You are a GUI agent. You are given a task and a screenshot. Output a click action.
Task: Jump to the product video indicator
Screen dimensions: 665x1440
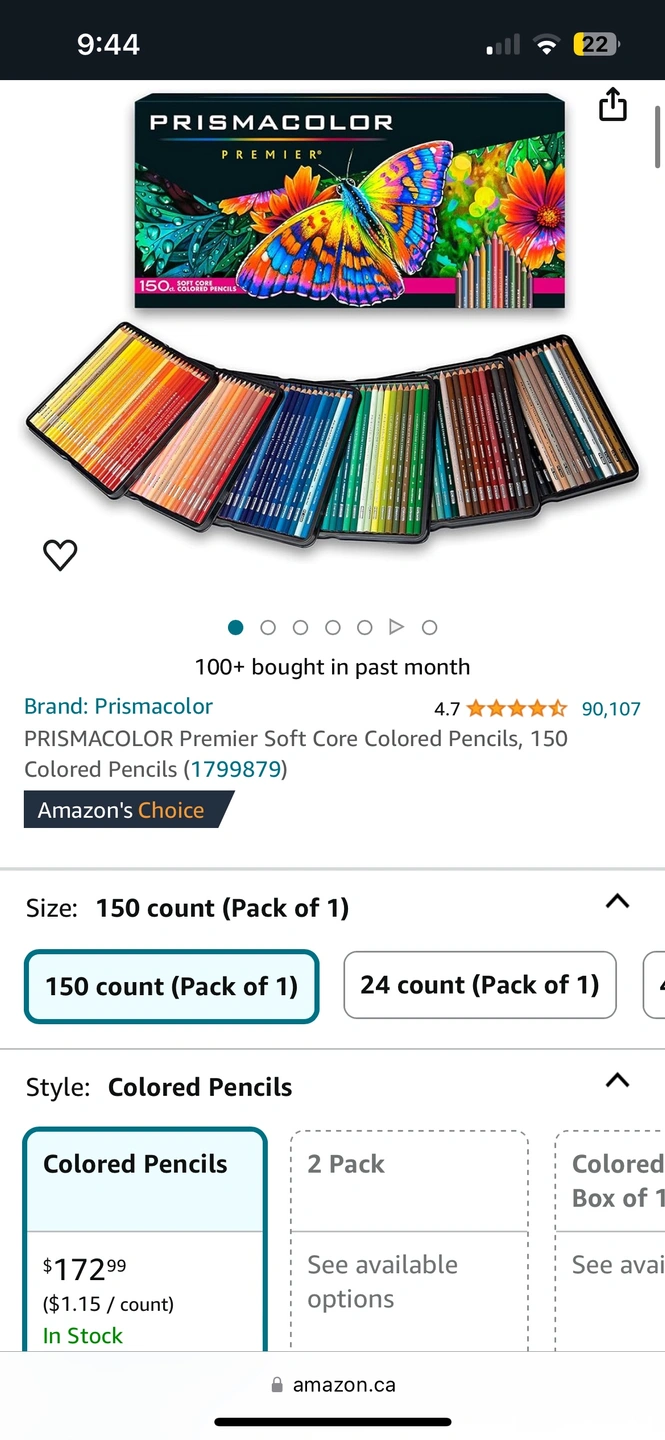click(397, 627)
